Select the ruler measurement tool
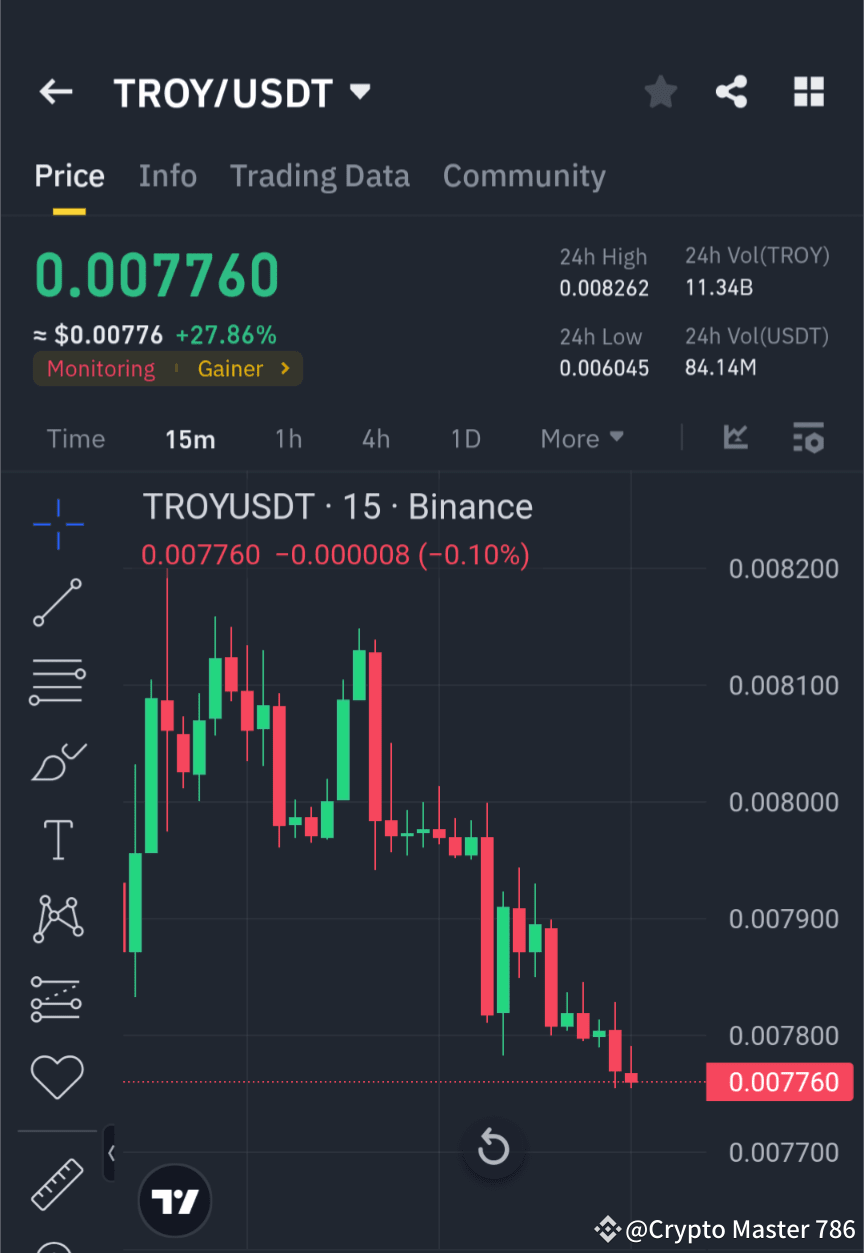864x1253 pixels. coord(57,1185)
